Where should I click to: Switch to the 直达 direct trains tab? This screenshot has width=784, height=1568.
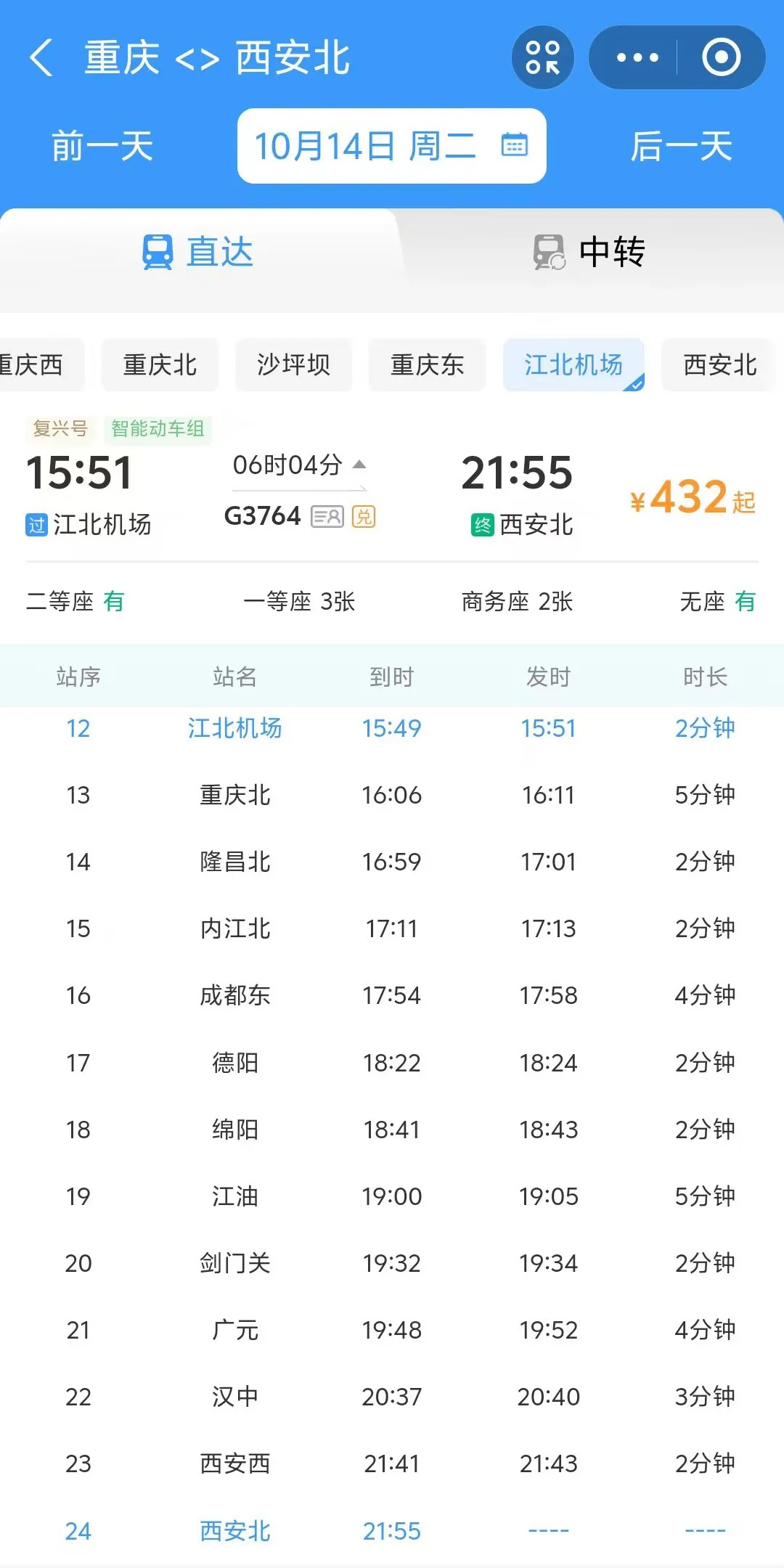pos(197,252)
